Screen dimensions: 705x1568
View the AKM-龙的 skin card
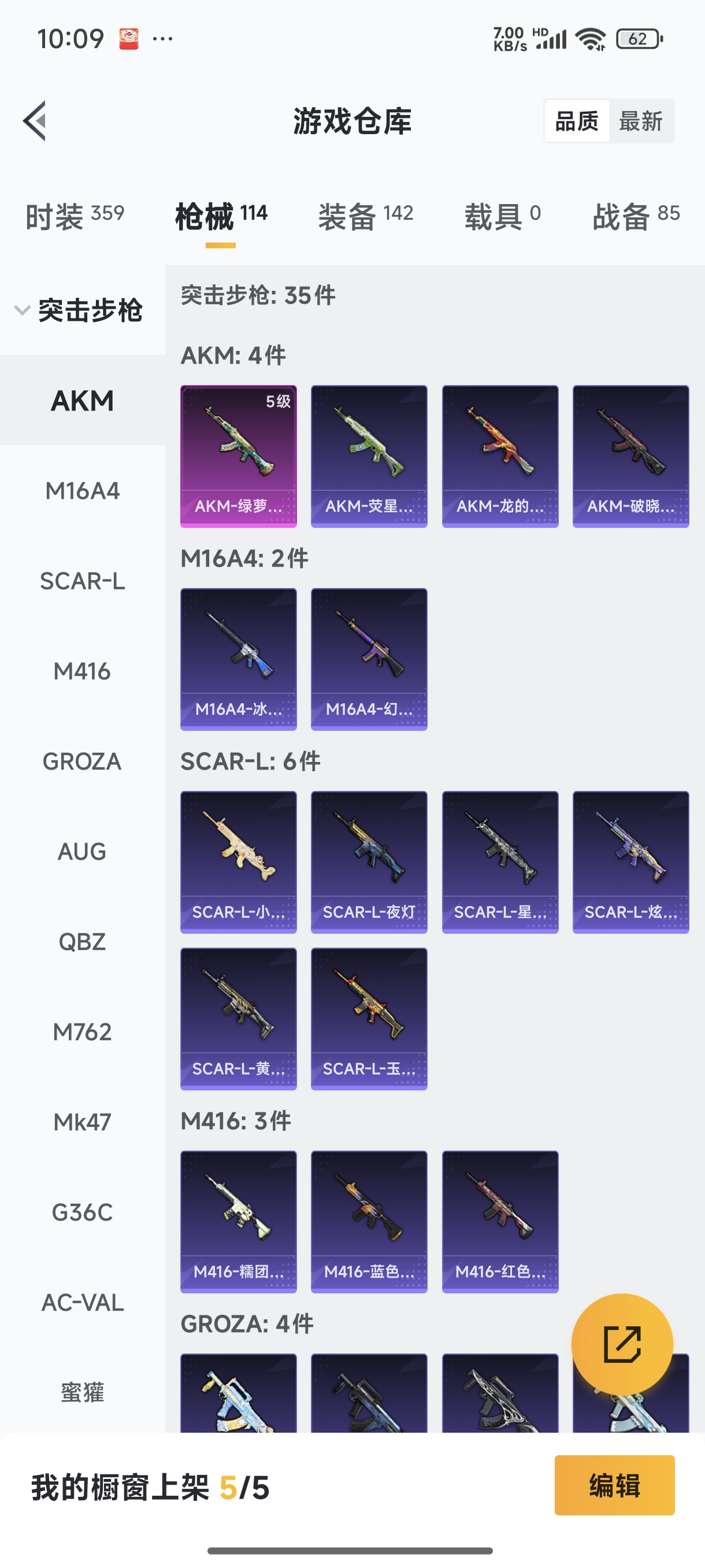tap(500, 456)
